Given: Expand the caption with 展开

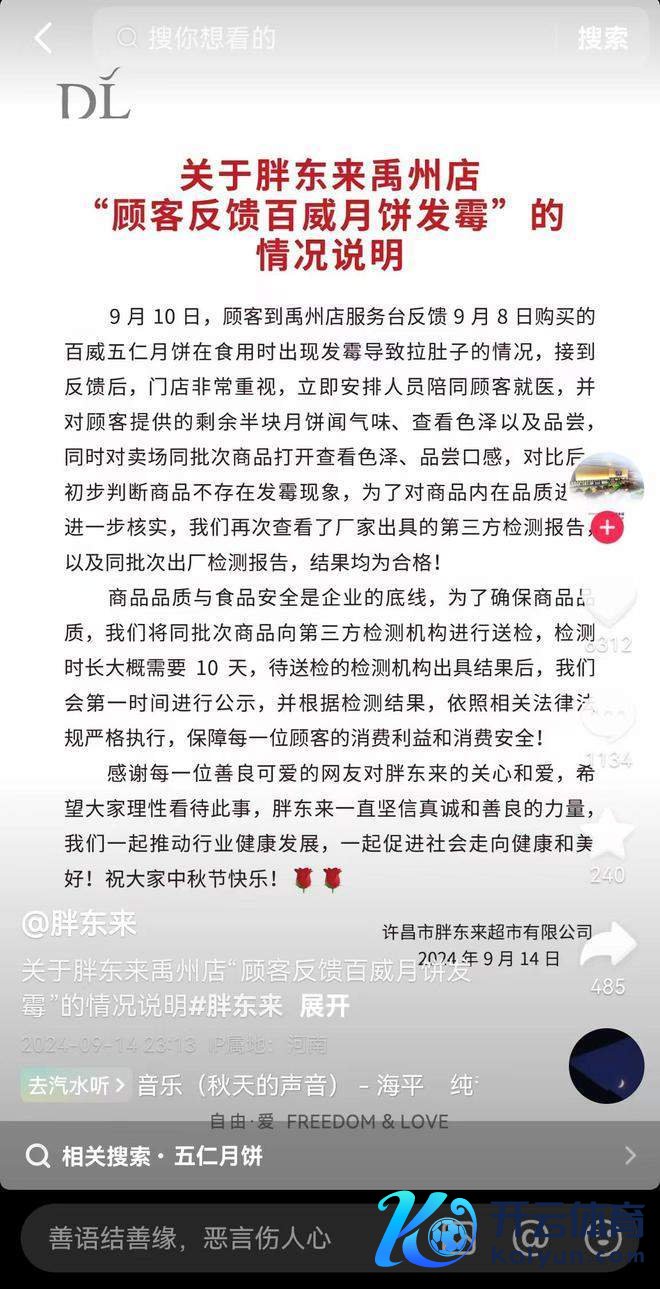Looking at the screenshot, I should tap(324, 1006).
